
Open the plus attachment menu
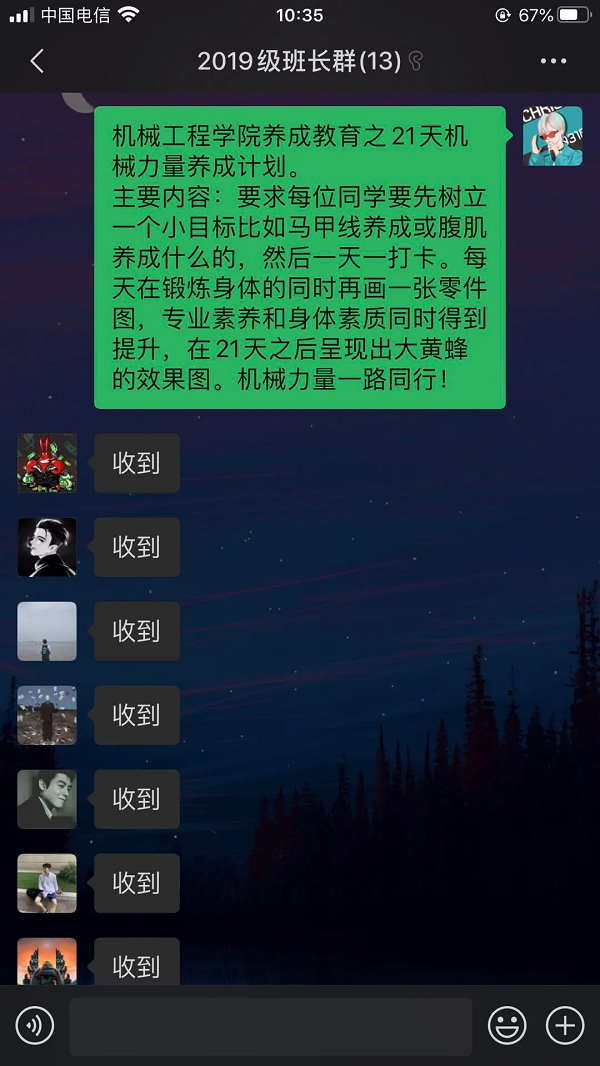click(x=565, y=1025)
